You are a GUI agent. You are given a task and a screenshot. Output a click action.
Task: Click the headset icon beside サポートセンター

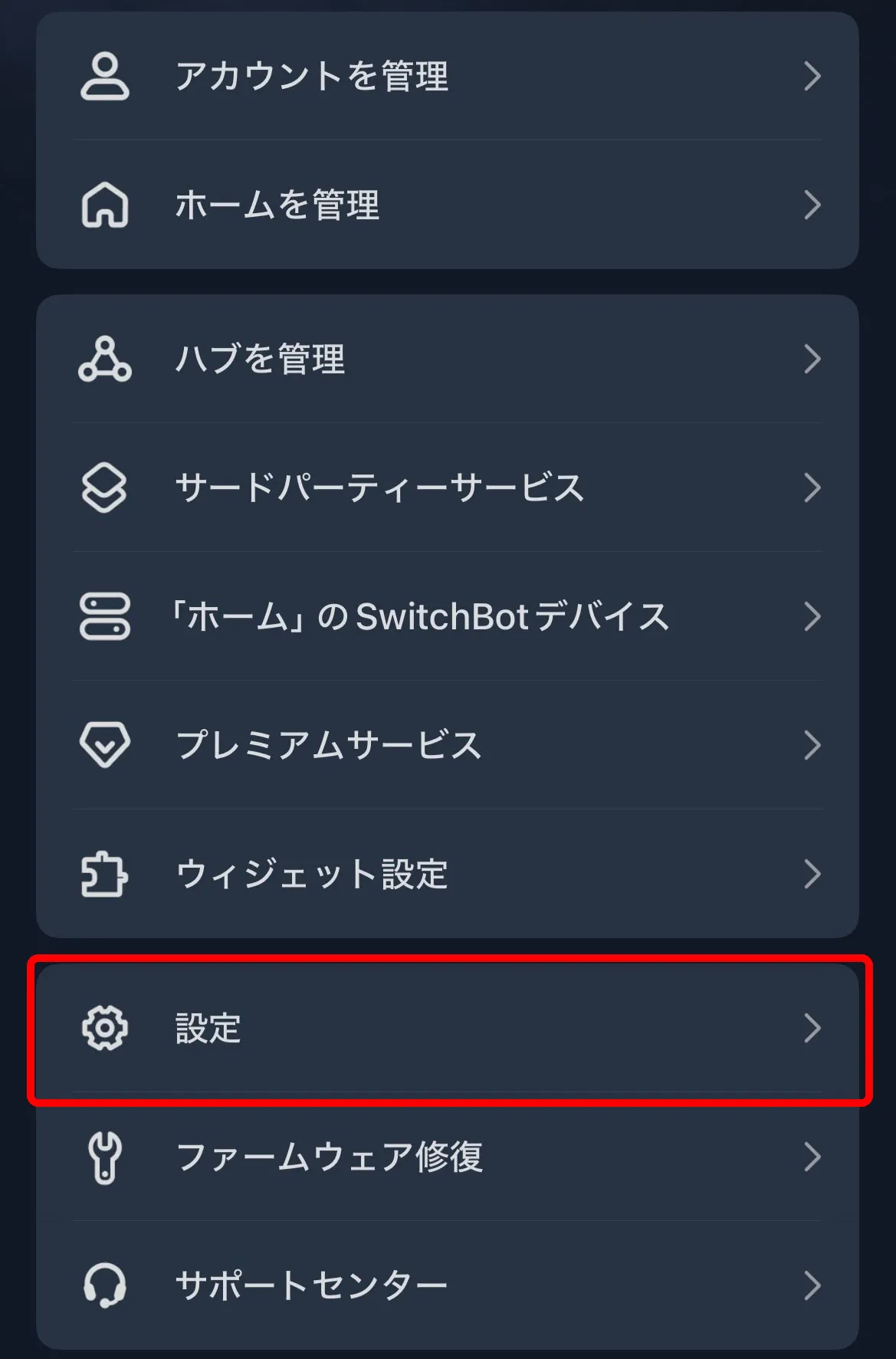tap(104, 1286)
